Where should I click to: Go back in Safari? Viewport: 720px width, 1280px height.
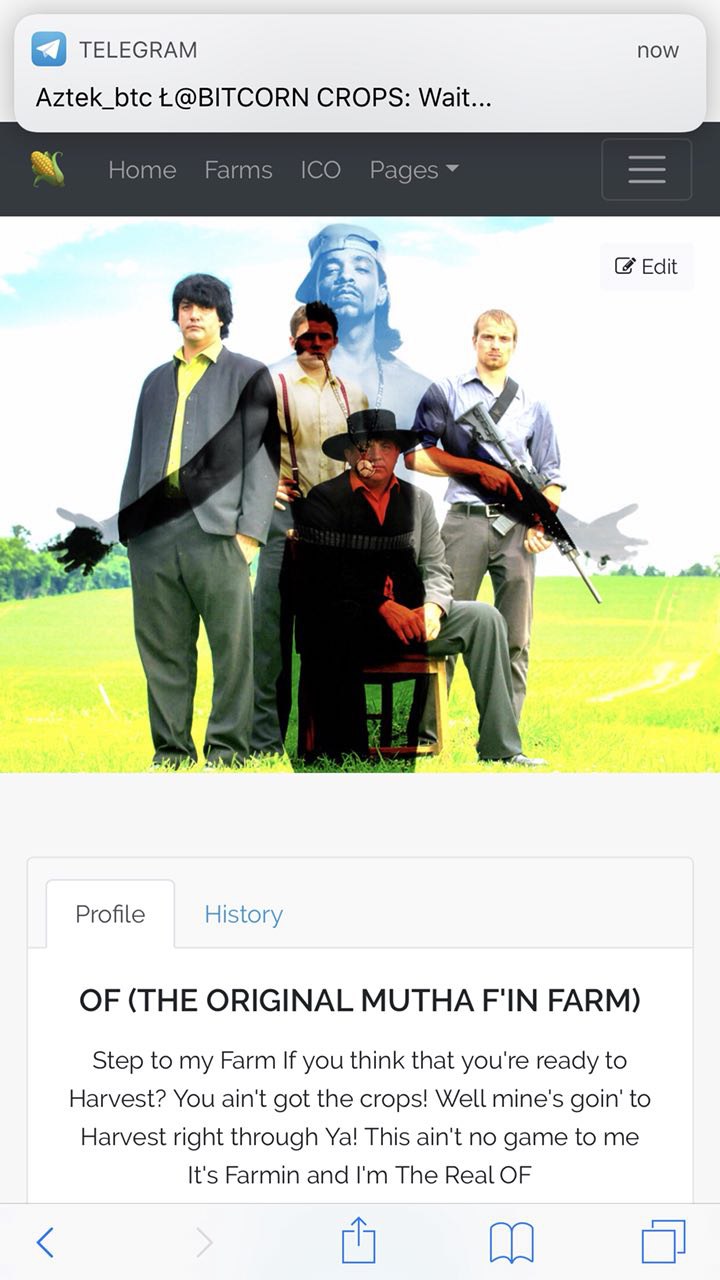45,1242
